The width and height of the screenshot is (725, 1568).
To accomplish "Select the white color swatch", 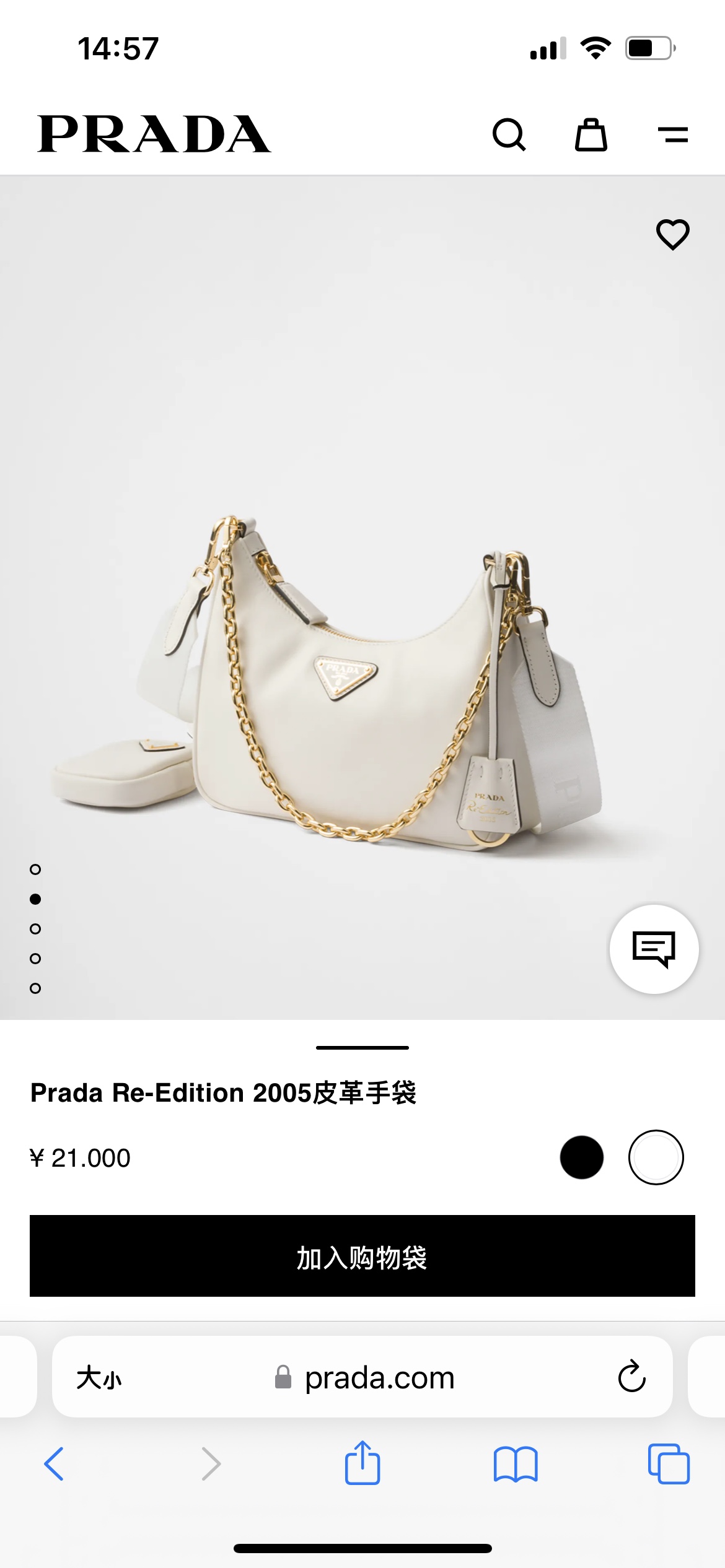I will tap(656, 1157).
